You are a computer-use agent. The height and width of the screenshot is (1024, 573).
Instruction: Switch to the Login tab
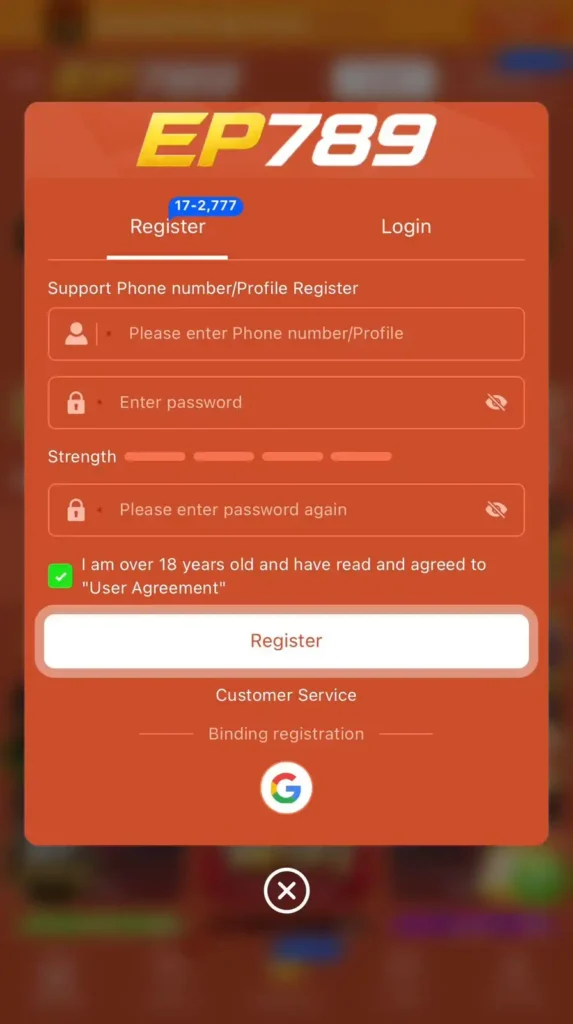coord(406,227)
